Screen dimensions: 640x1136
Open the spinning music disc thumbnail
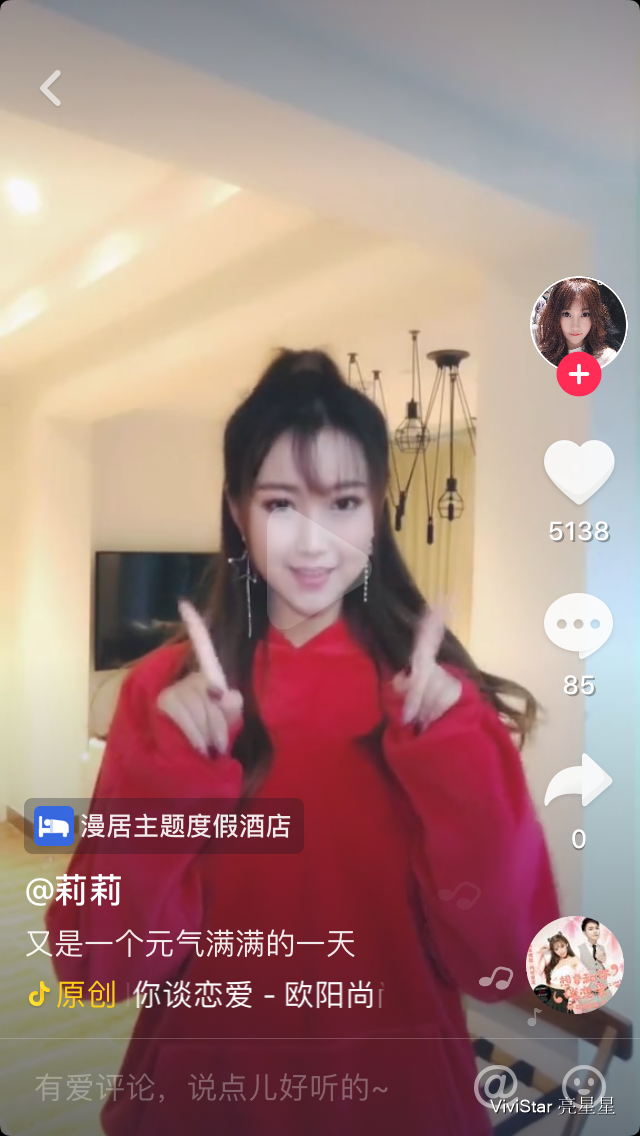coord(575,964)
